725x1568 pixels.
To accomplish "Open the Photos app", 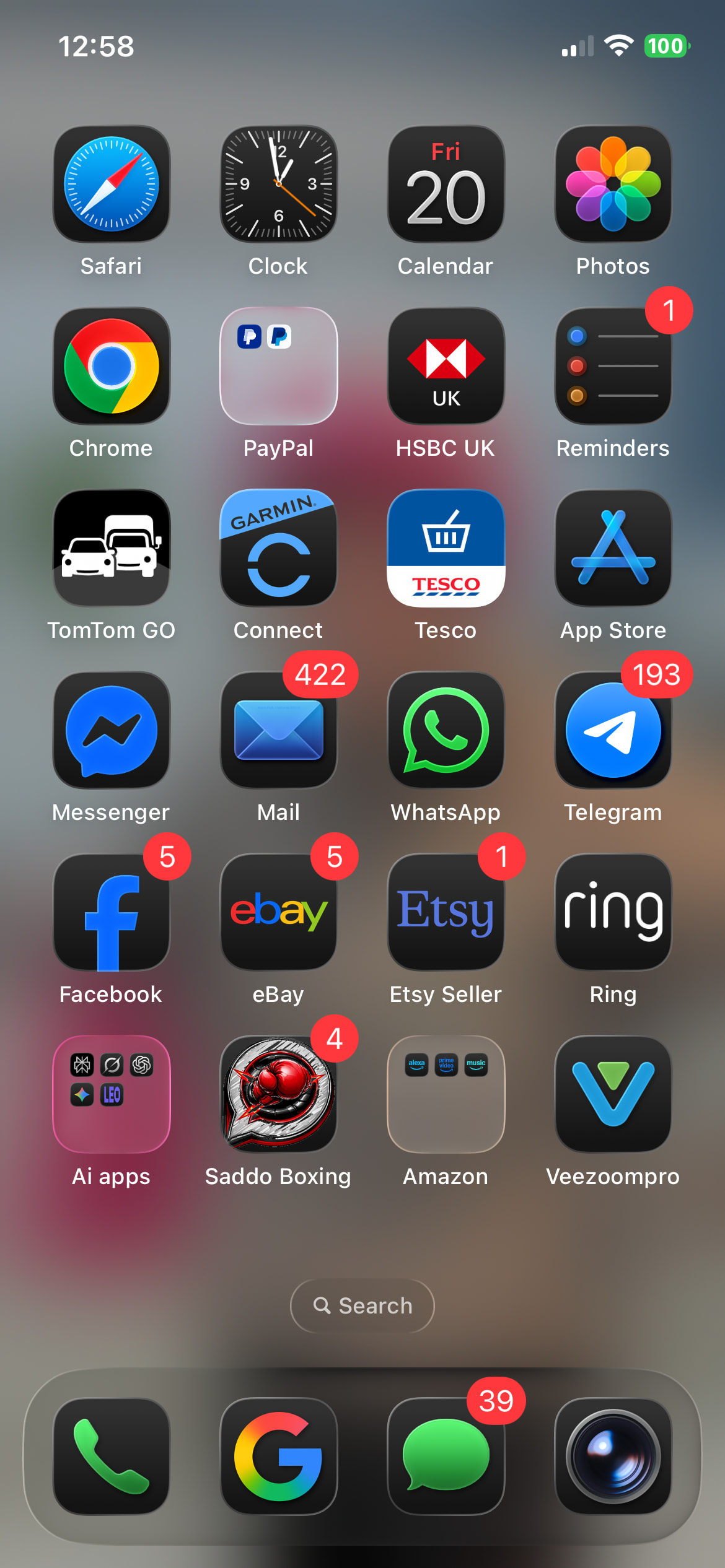I will (x=613, y=184).
